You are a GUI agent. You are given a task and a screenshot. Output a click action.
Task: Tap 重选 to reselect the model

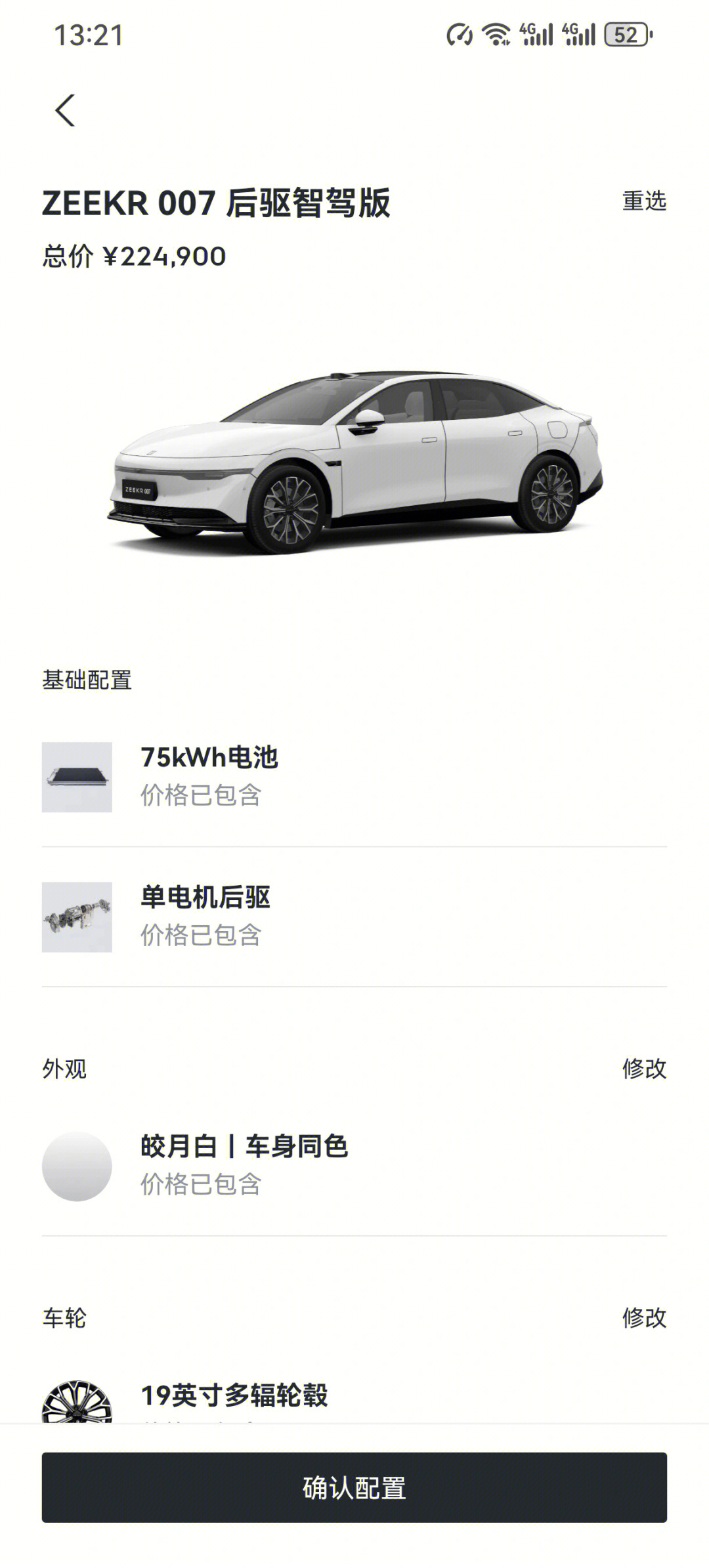[x=644, y=201]
